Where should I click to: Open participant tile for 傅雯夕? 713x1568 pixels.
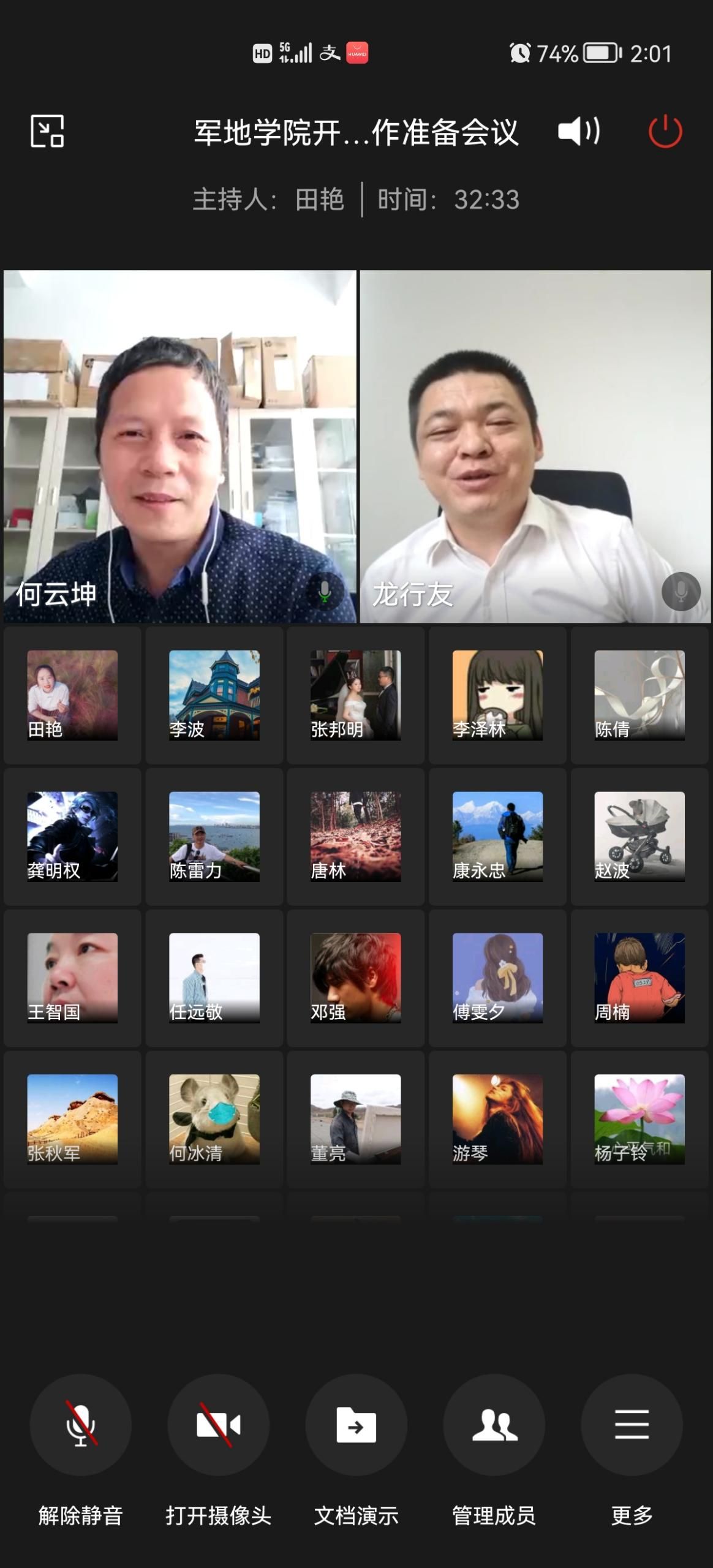click(497, 978)
